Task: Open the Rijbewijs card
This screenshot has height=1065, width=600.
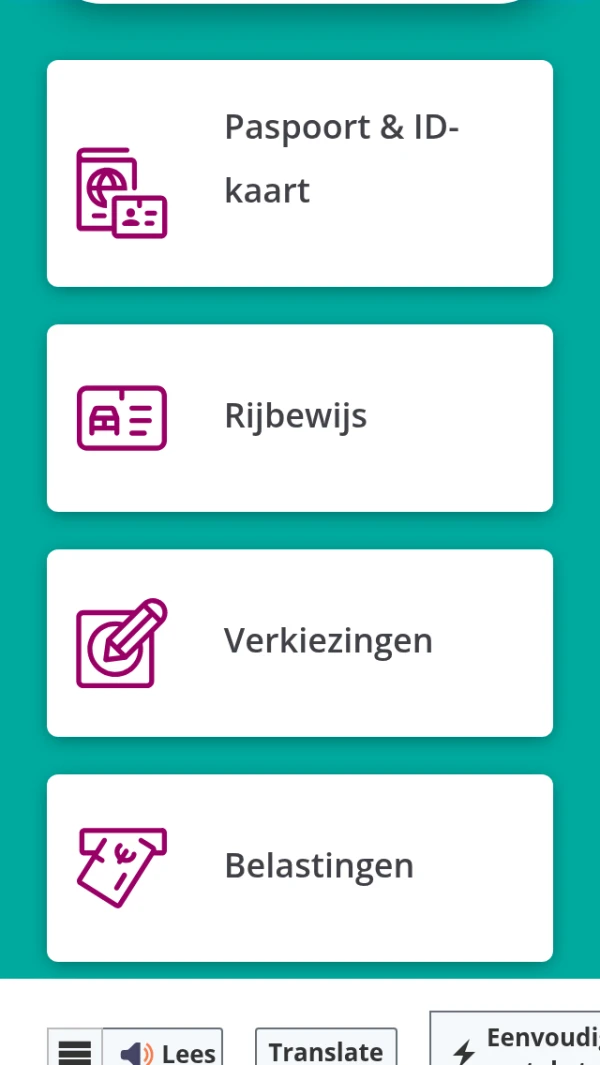Action: click(x=300, y=418)
